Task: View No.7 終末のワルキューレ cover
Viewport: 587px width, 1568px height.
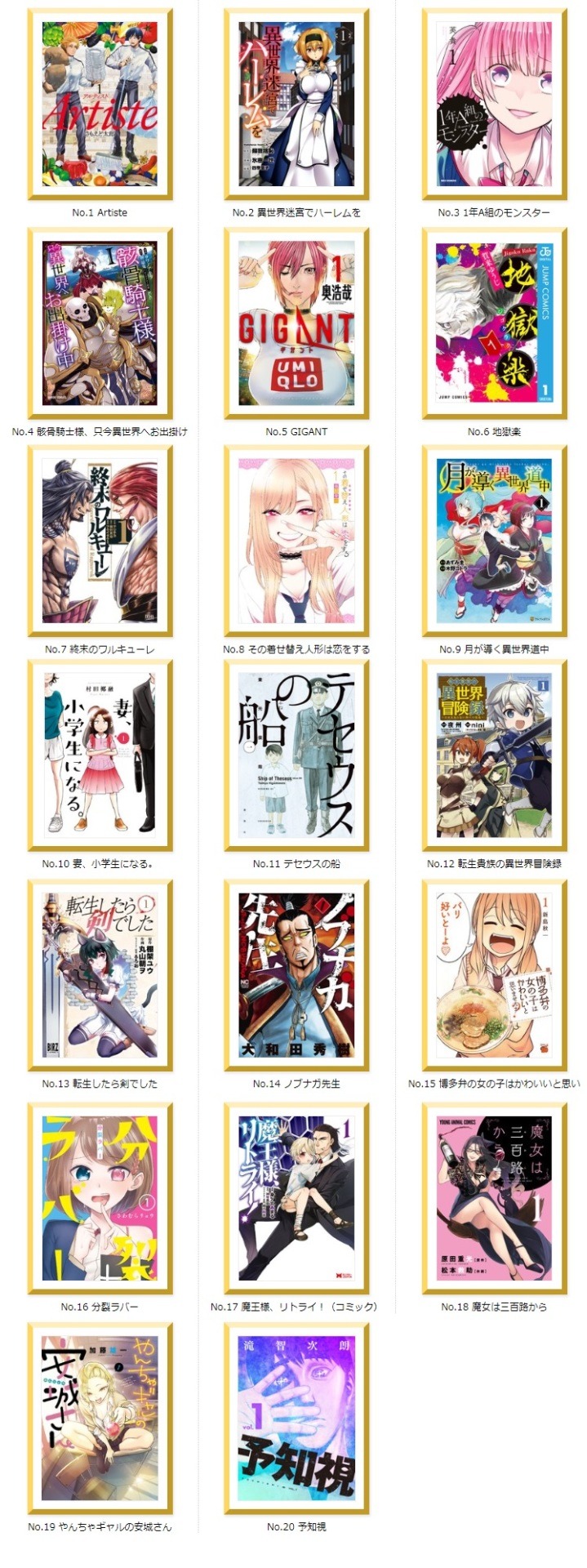Action: tap(100, 541)
